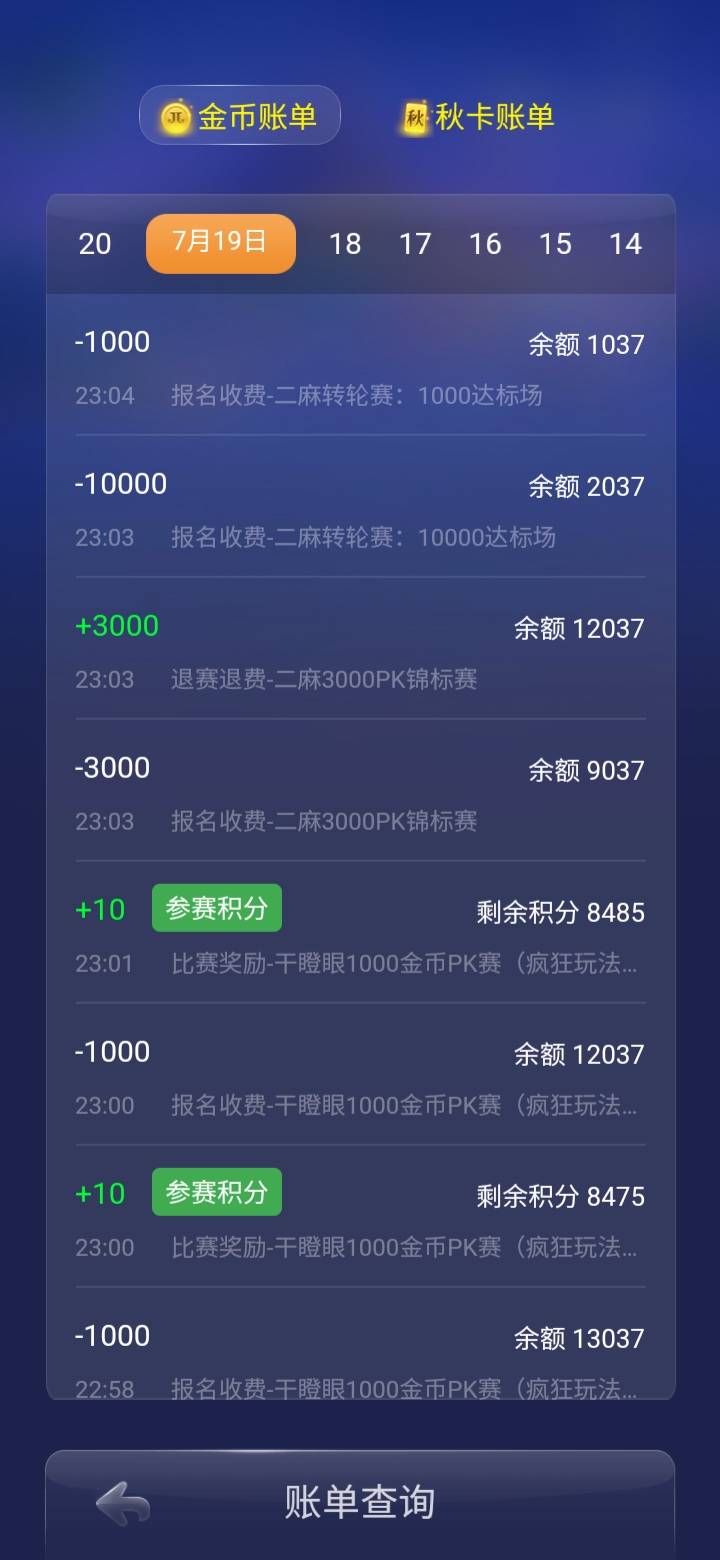Select date 17 in the date bar

(416, 243)
